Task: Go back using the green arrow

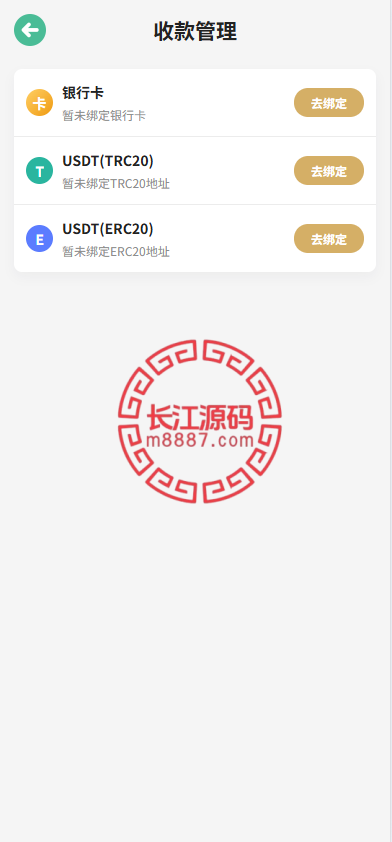Action: coord(30,30)
